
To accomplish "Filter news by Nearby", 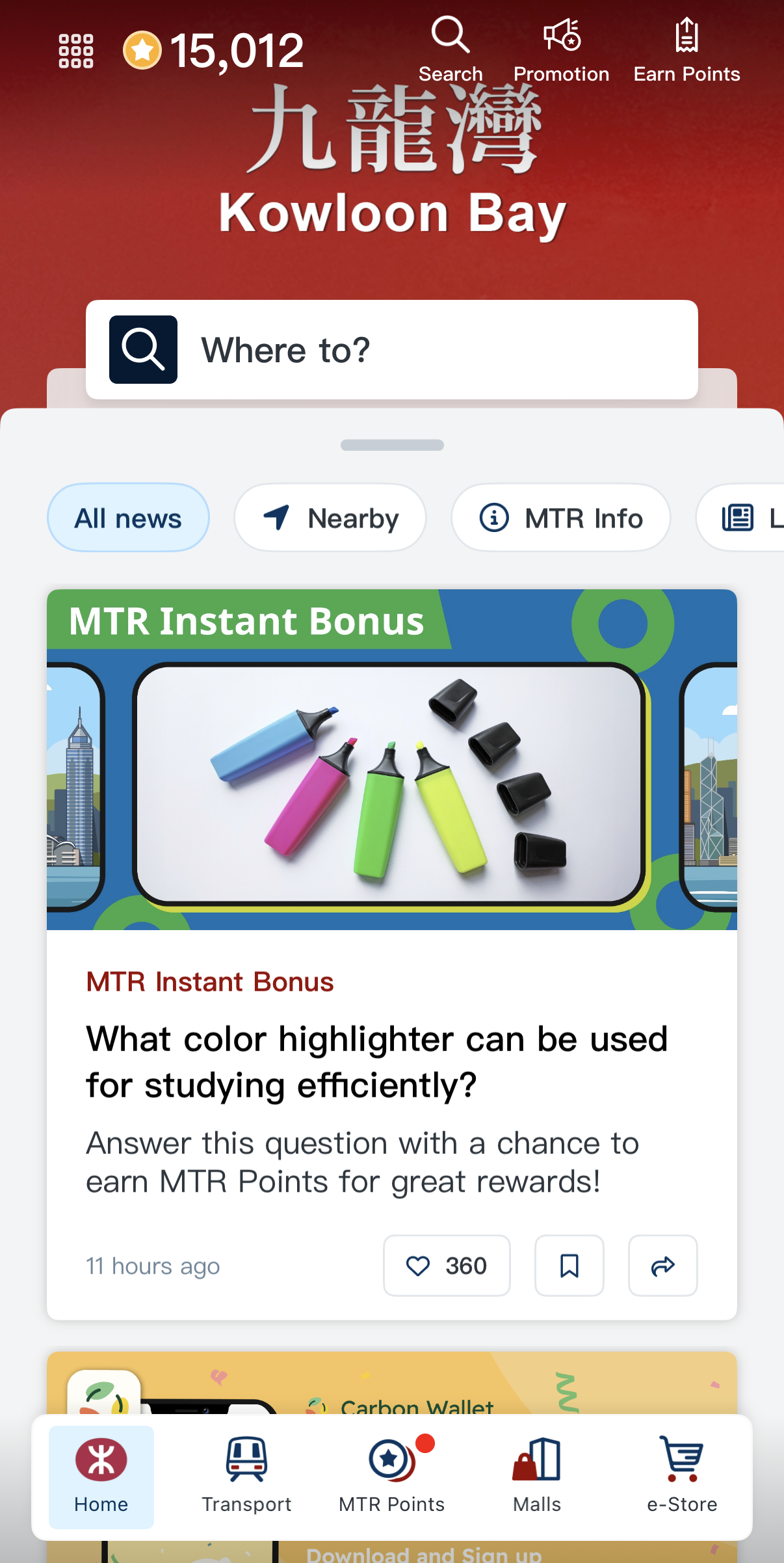I will [330, 518].
